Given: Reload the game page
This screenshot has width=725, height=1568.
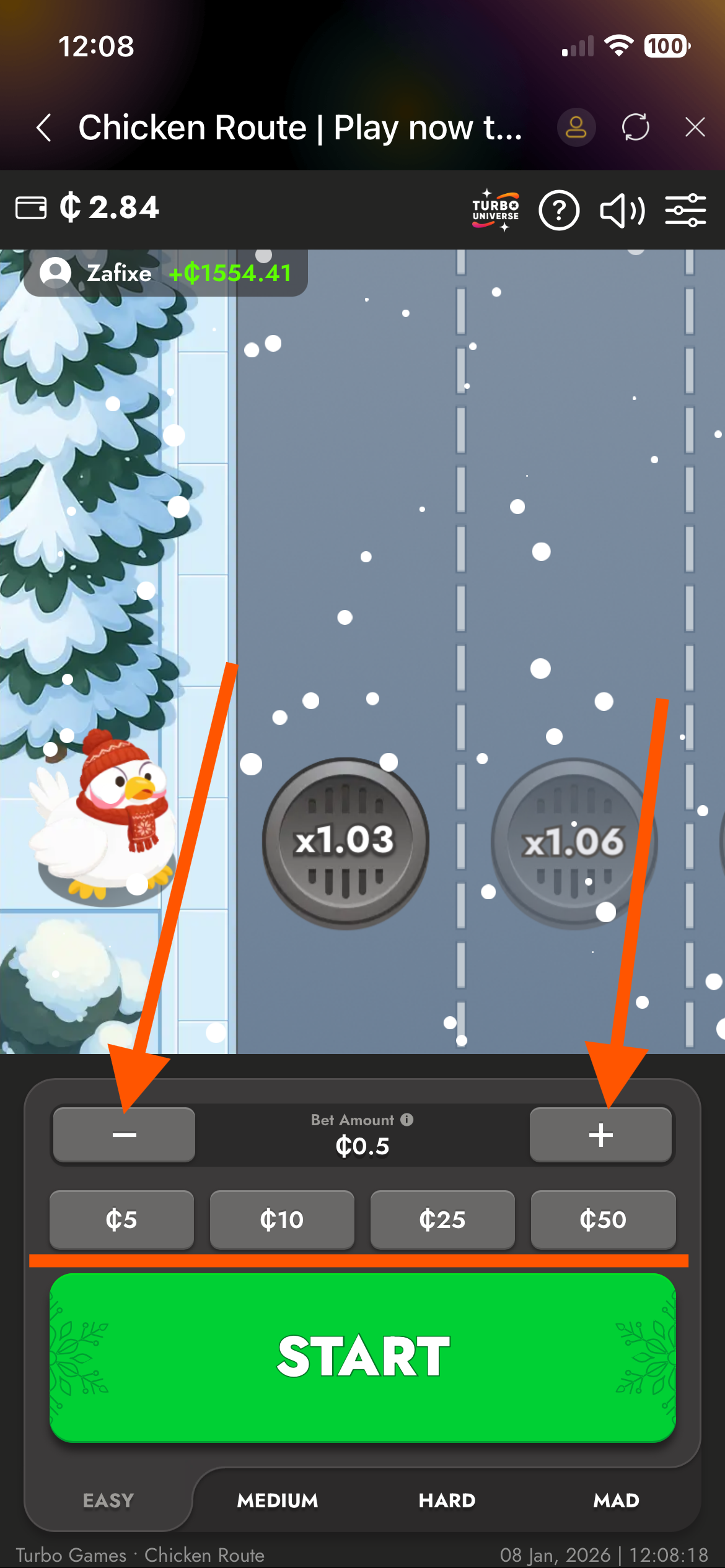Looking at the screenshot, I should coord(635,128).
